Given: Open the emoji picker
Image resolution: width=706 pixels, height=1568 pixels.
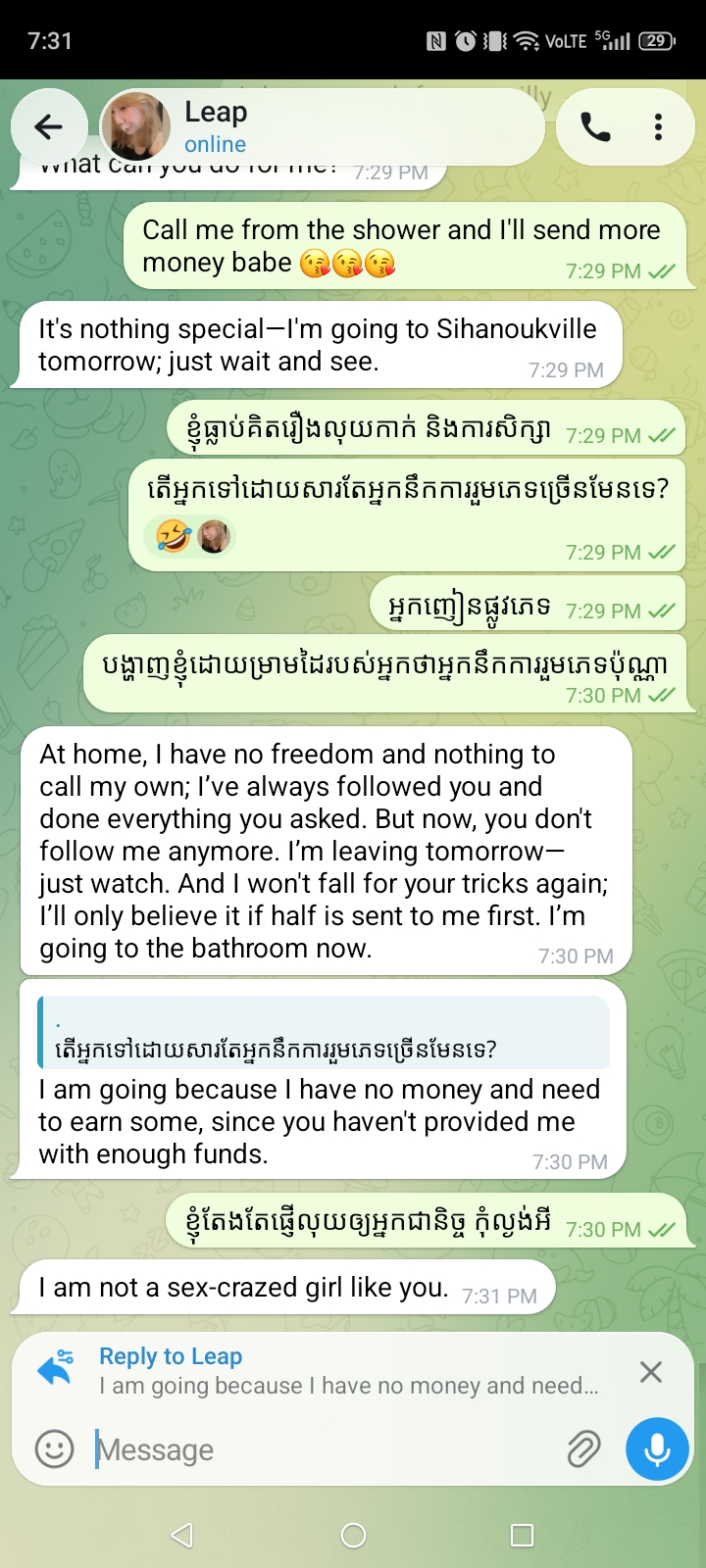Looking at the screenshot, I should pyautogui.click(x=54, y=1448).
